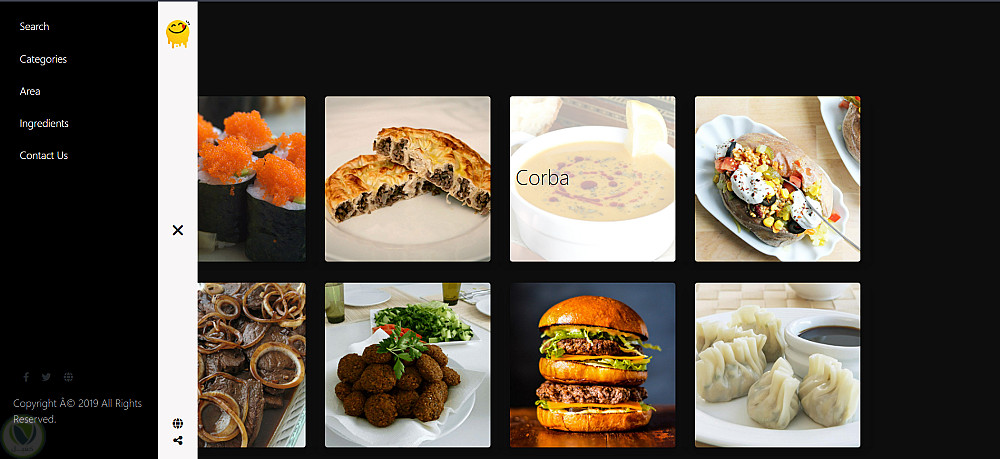Open the Search page from the side menu
The image size is (1000, 459).
tap(34, 27)
